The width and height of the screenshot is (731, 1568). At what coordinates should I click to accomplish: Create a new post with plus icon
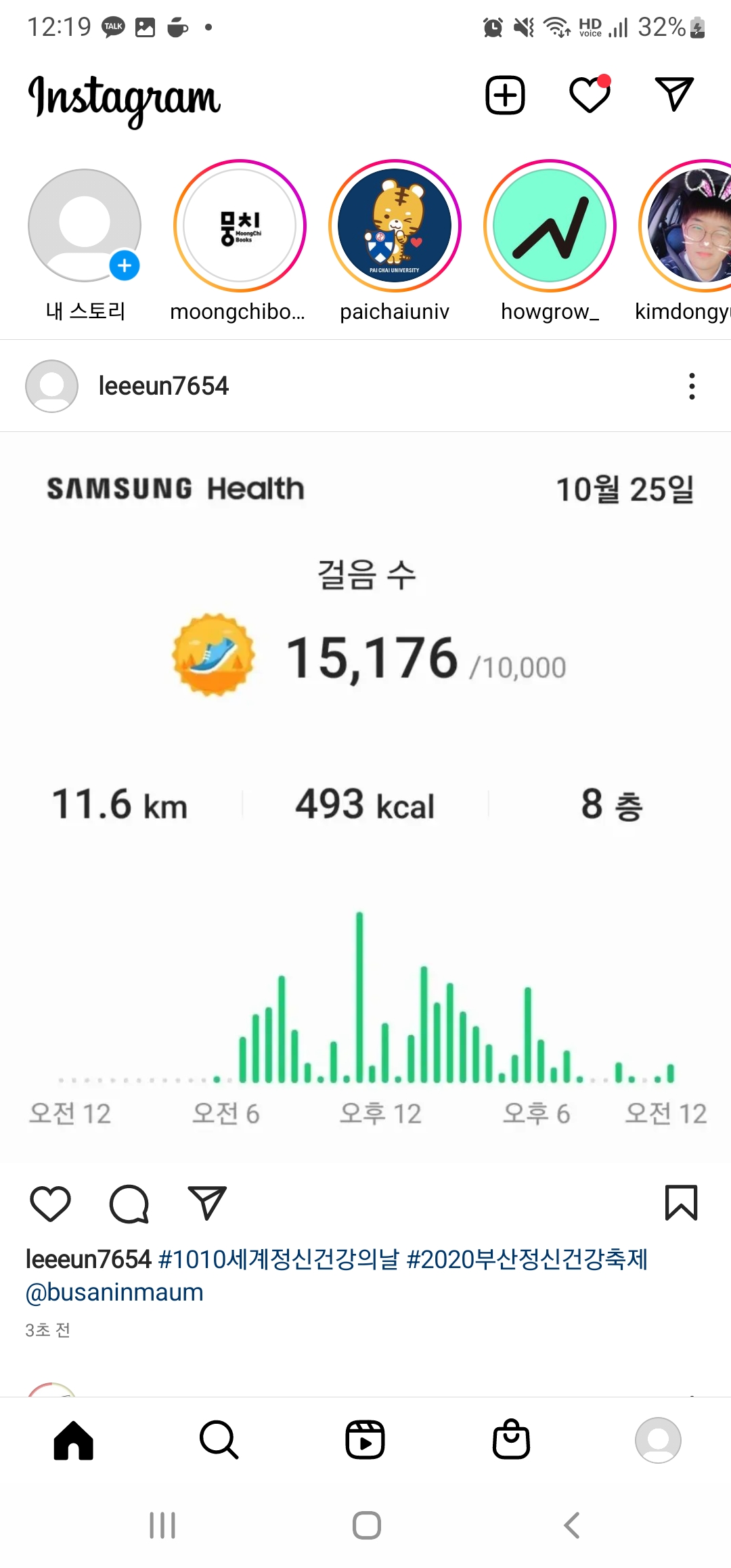(x=505, y=95)
